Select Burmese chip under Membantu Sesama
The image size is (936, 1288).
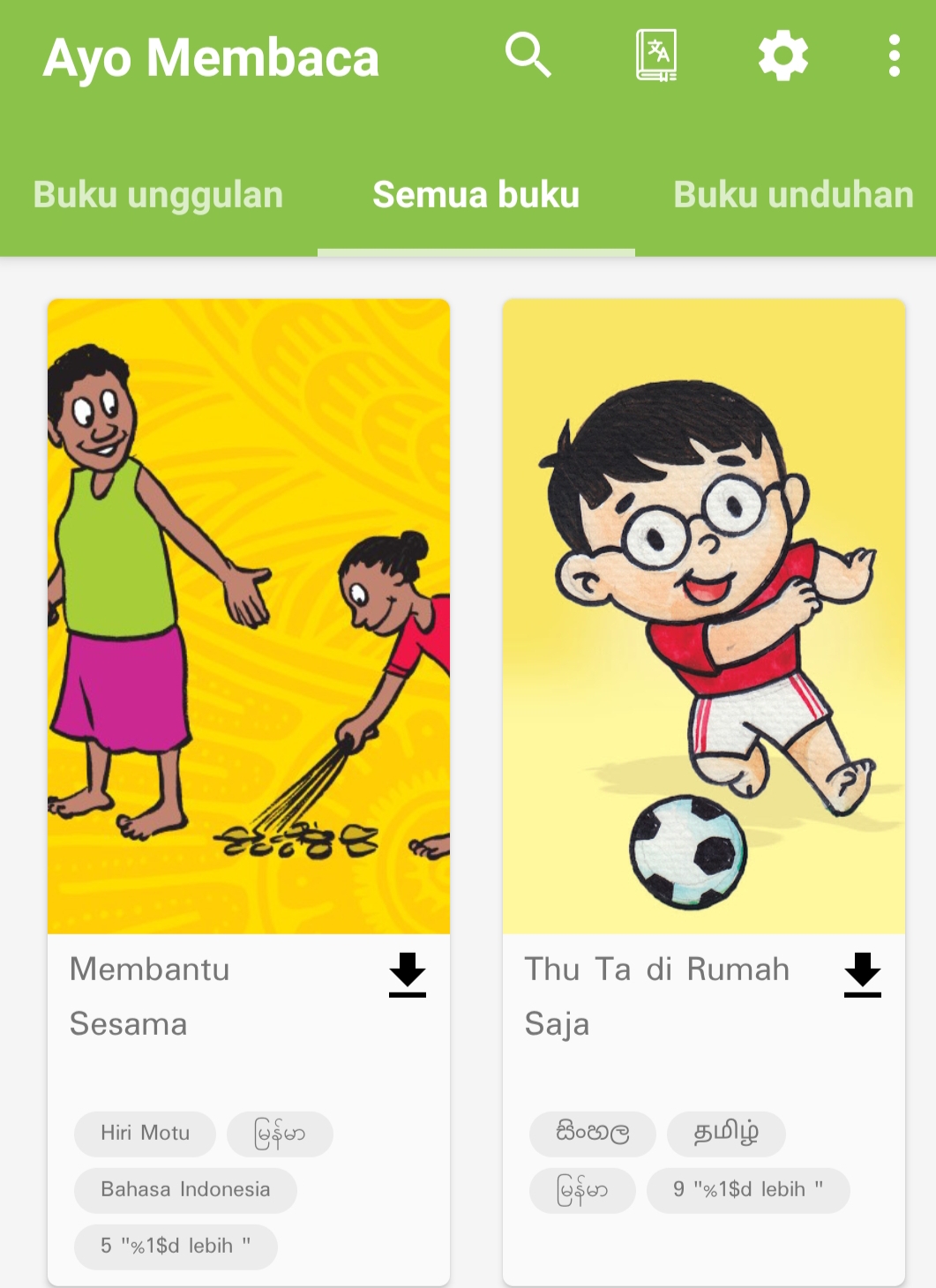(280, 1134)
